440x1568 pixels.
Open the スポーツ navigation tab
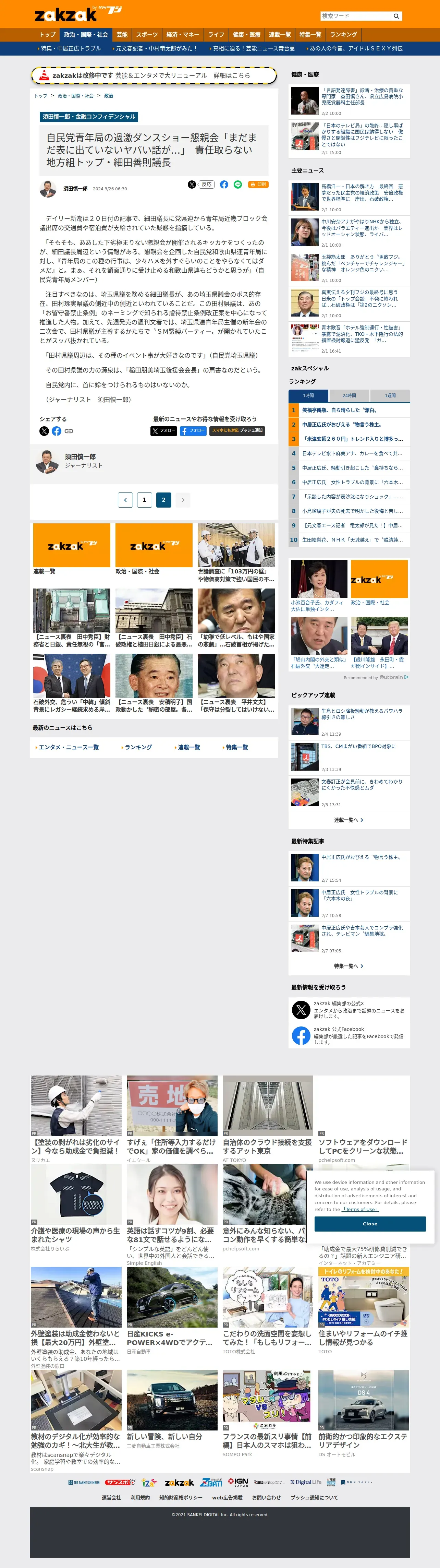pyautogui.click(x=147, y=35)
